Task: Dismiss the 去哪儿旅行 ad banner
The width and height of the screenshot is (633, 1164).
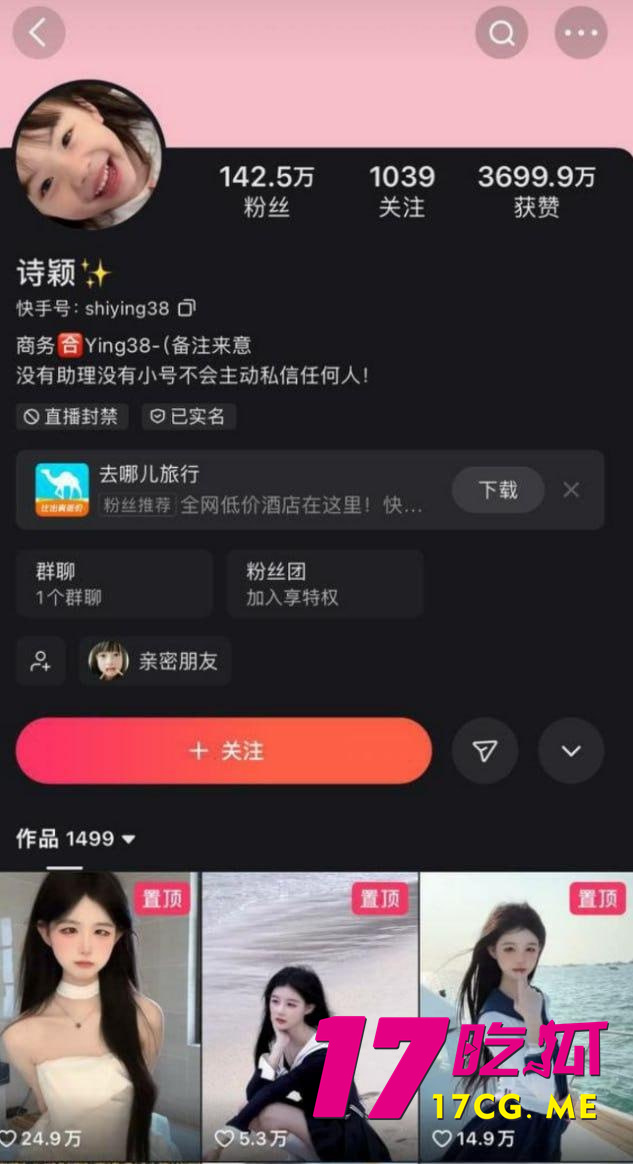Action: pos(571,490)
